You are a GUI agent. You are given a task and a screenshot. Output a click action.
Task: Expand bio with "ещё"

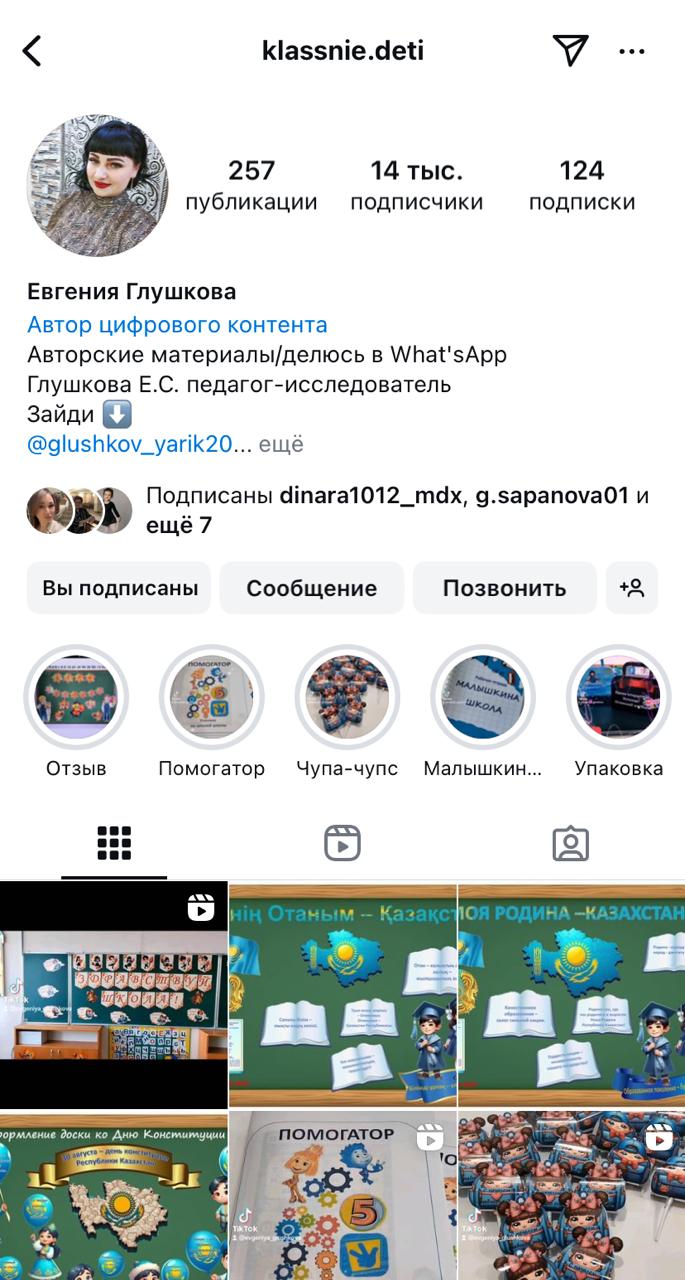[281, 444]
